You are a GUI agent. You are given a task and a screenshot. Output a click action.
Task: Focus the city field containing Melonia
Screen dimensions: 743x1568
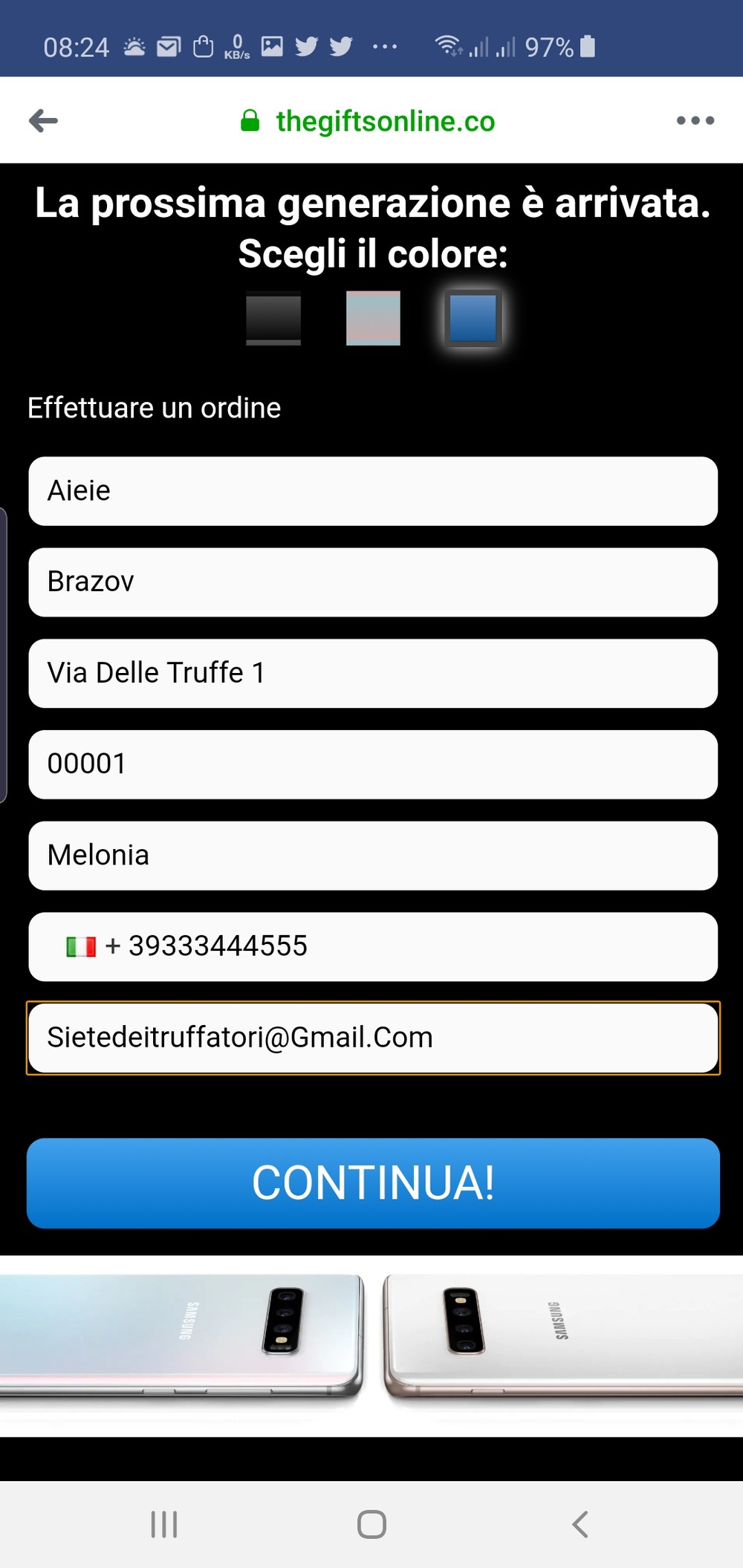(373, 856)
